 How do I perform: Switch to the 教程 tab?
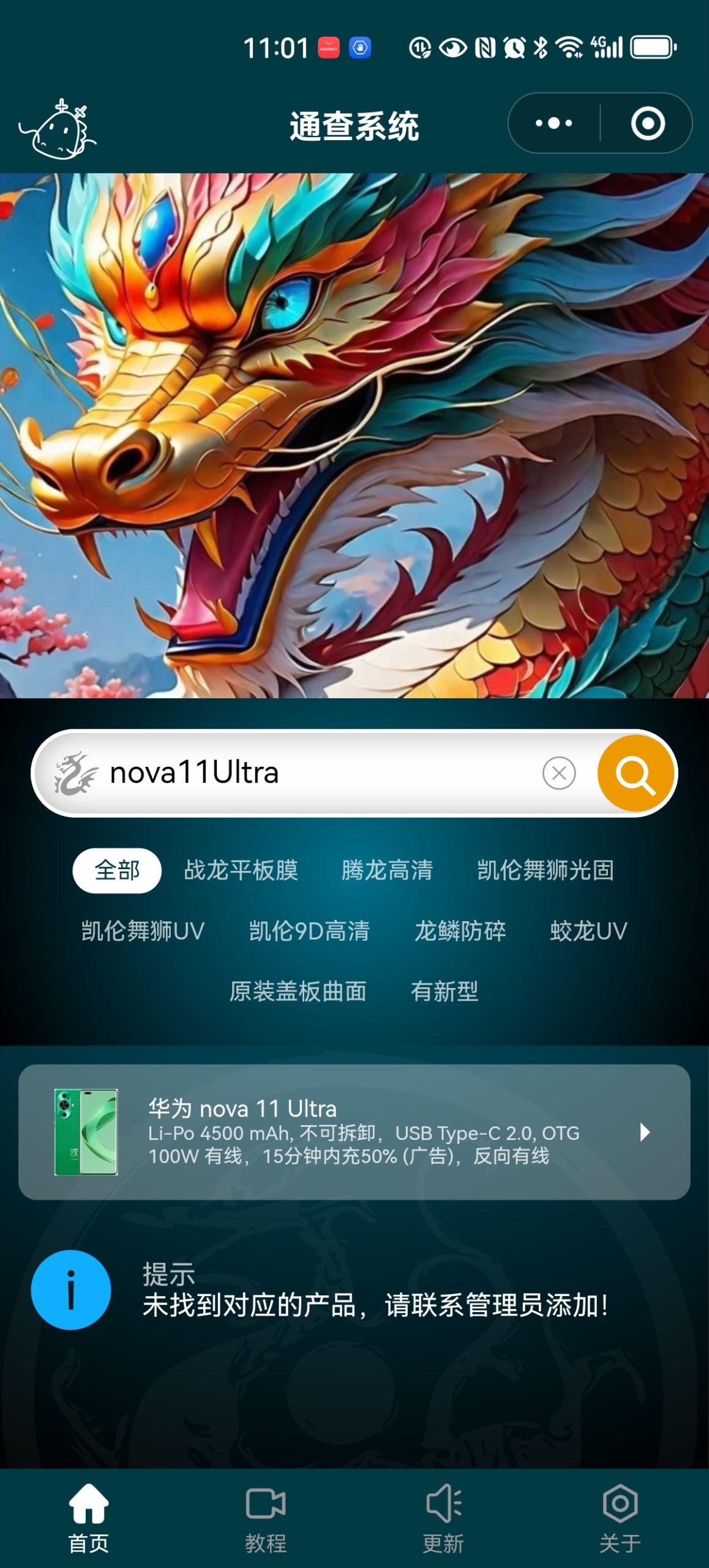pyautogui.click(x=266, y=1518)
